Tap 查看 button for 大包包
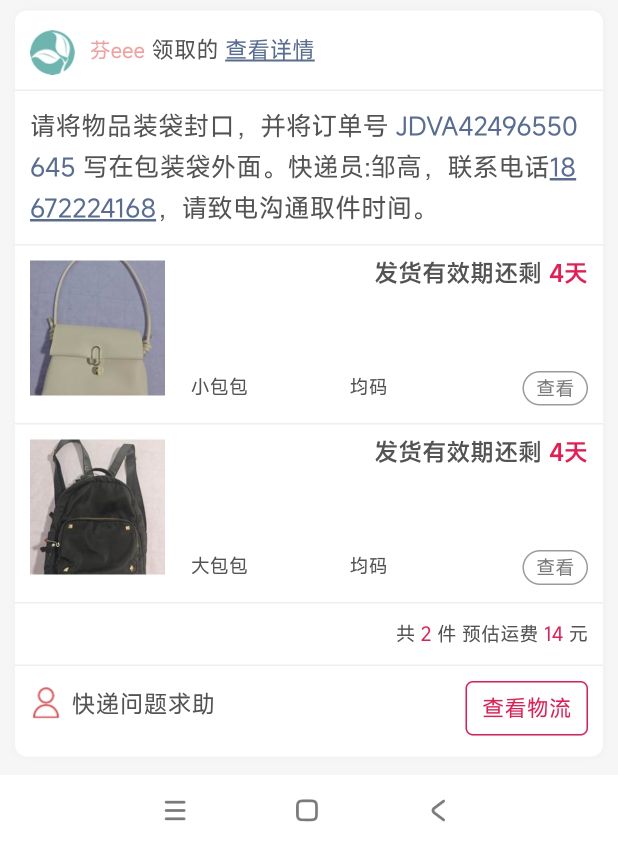The height and width of the screenshot is (846, 618). click(554, 567)
